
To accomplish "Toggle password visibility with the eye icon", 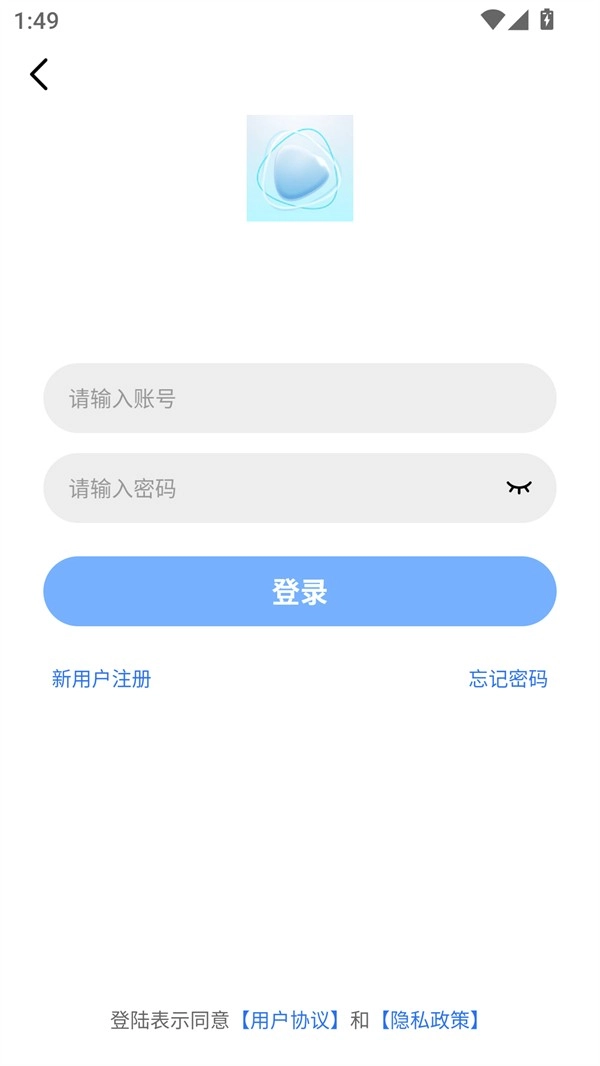I will (x=518, y=488).
